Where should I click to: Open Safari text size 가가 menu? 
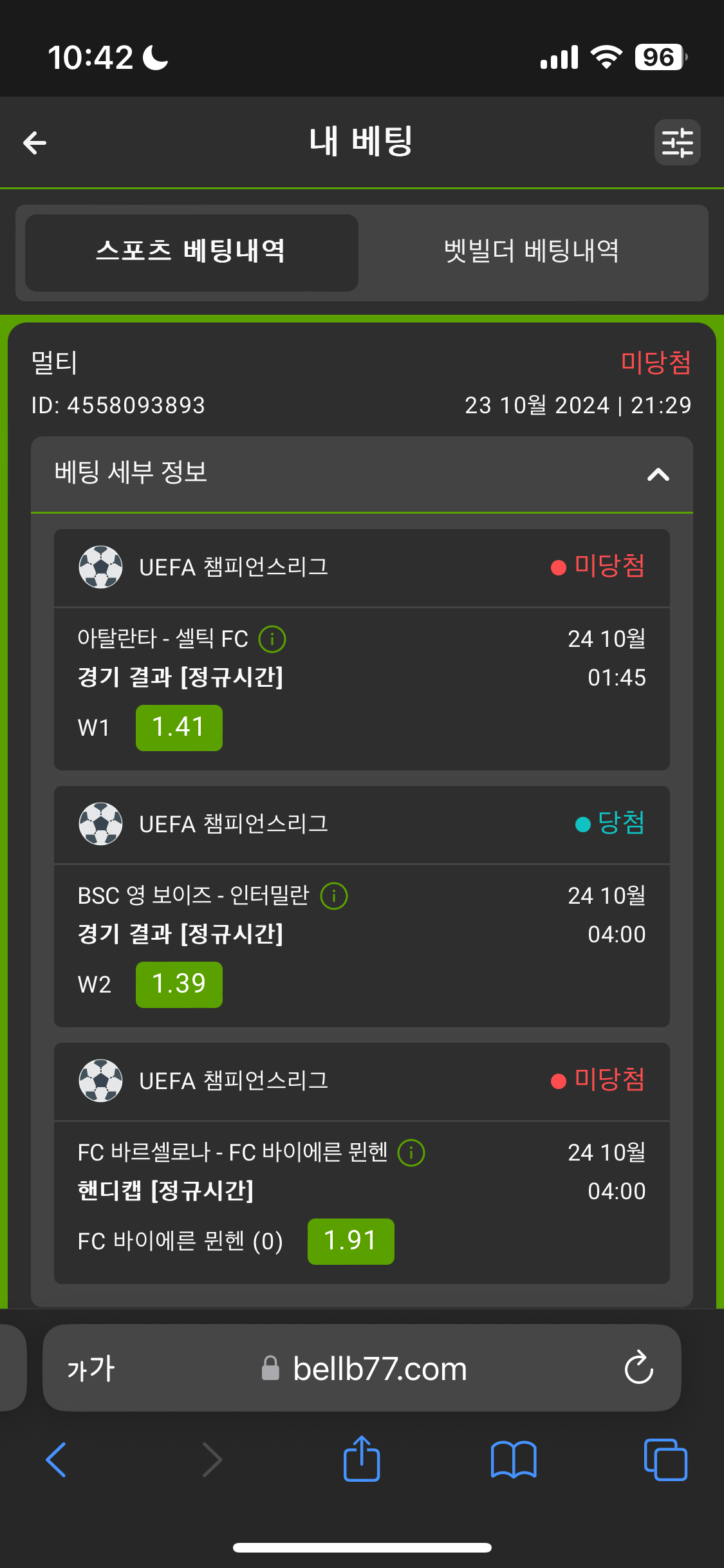pyautogui.click(x=91, y=1368)
